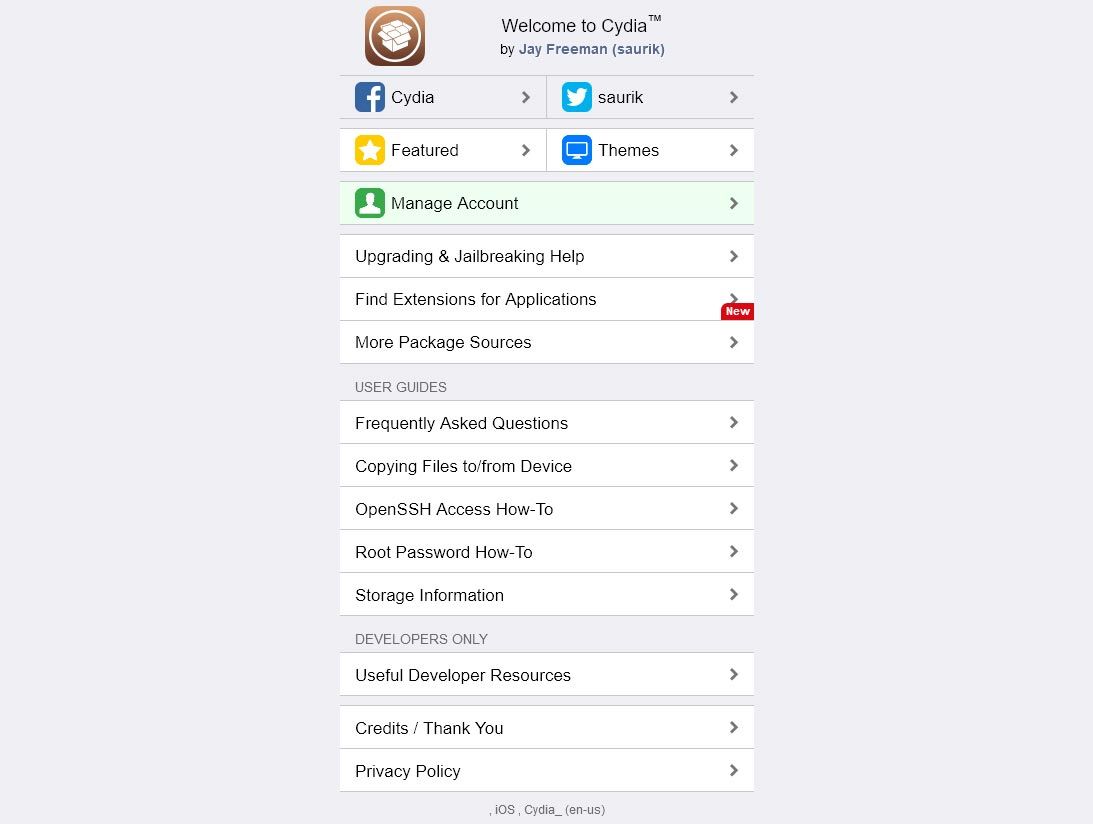
Task: Browse the Themes section
Action: tap(650, 150)
